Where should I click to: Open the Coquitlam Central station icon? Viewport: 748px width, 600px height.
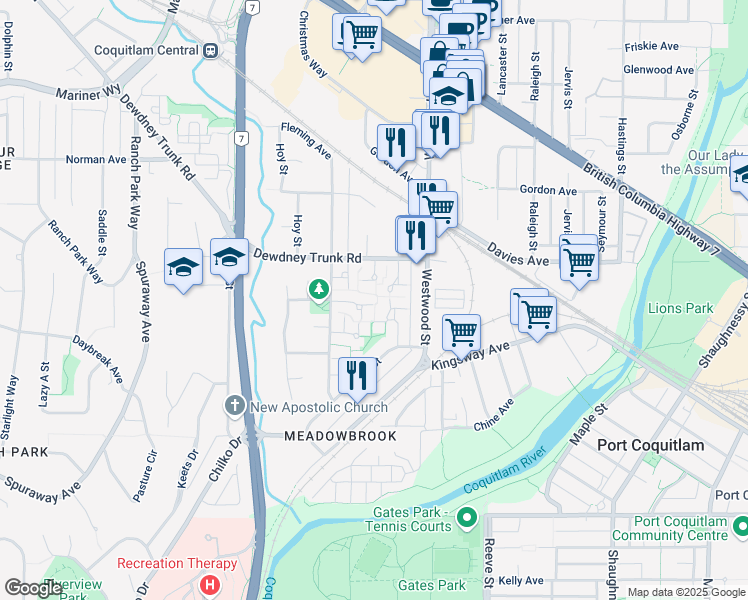click(210, 50)
